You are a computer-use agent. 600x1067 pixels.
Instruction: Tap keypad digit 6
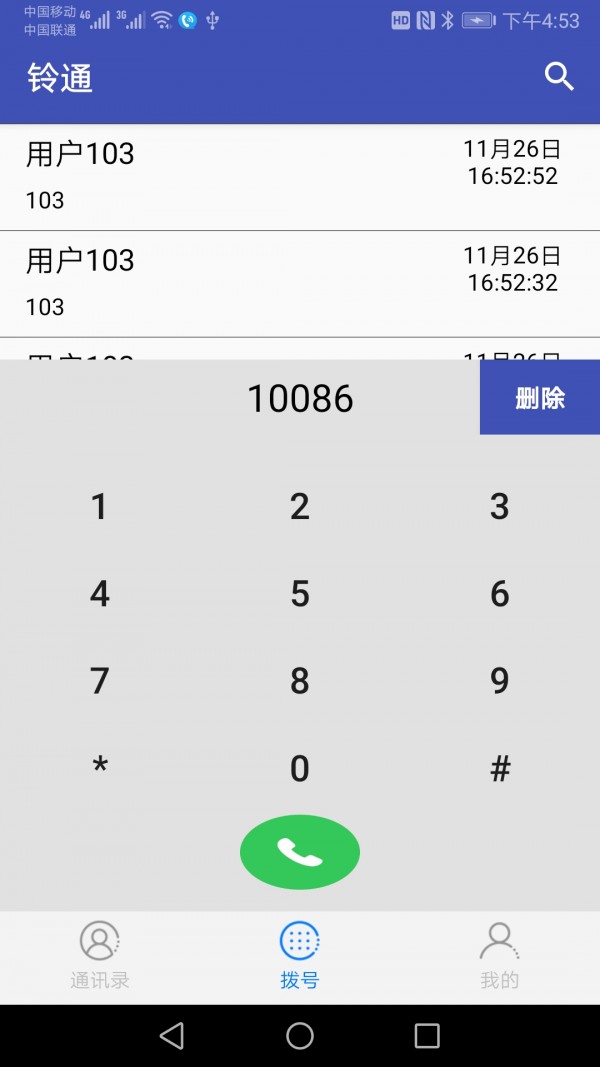pos(500,594)
